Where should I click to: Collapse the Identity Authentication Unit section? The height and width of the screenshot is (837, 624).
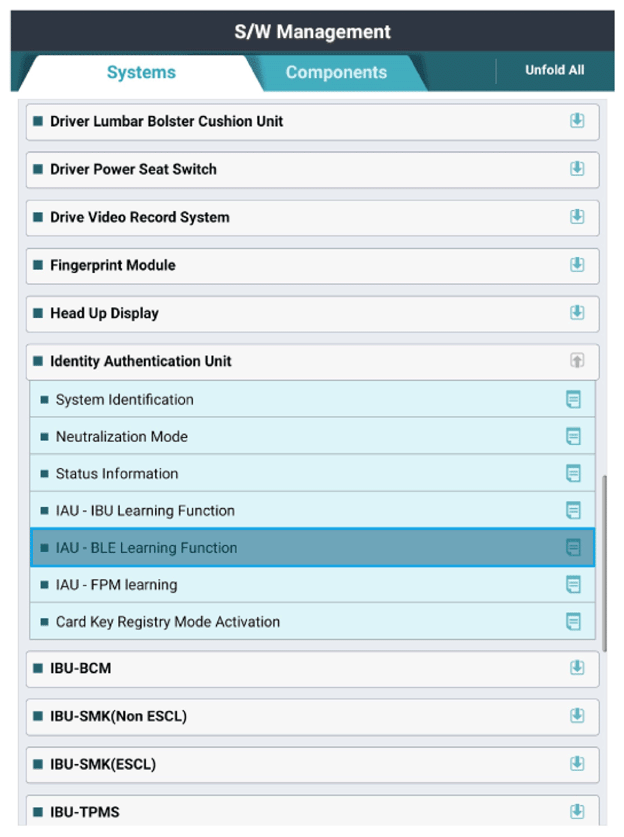[312, 361]
